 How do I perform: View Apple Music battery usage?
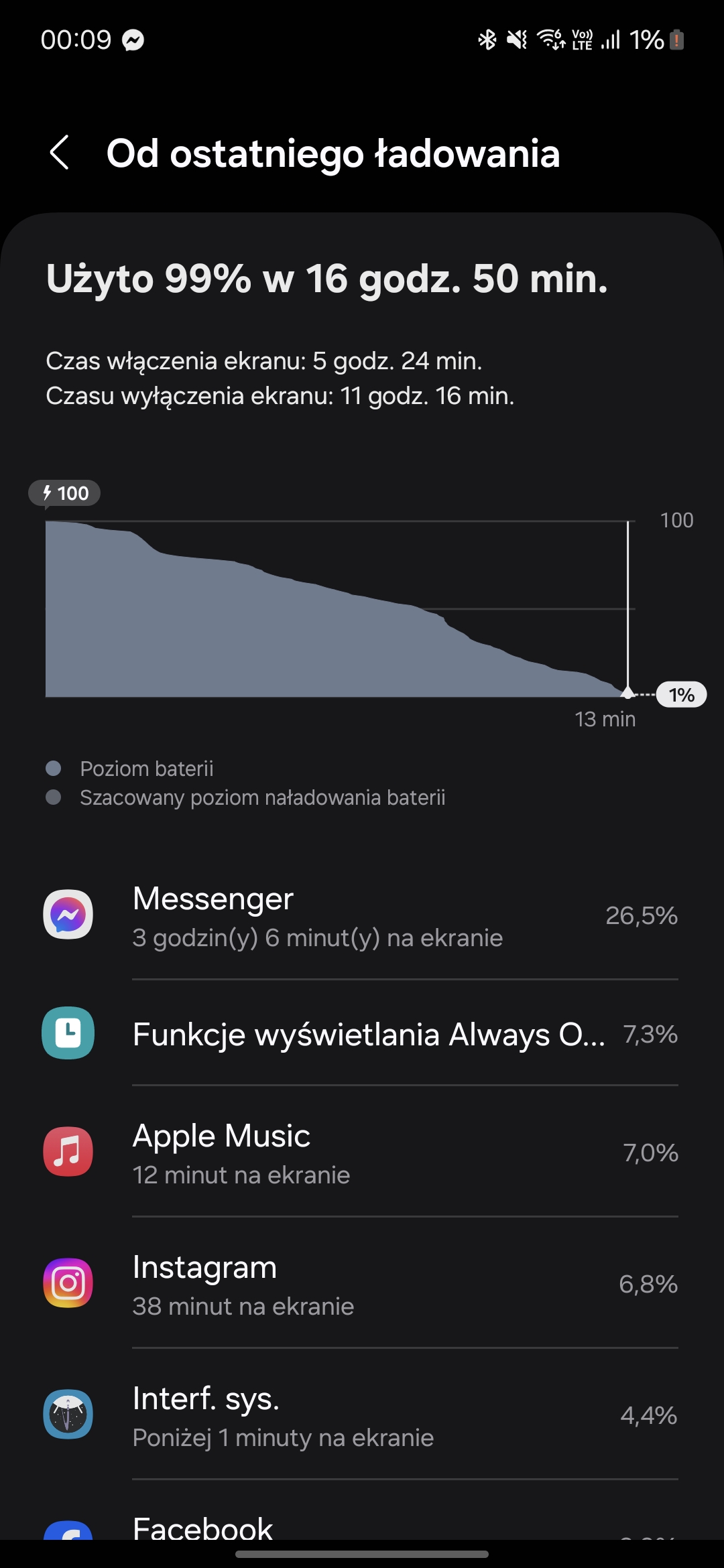click(362, 1152)
